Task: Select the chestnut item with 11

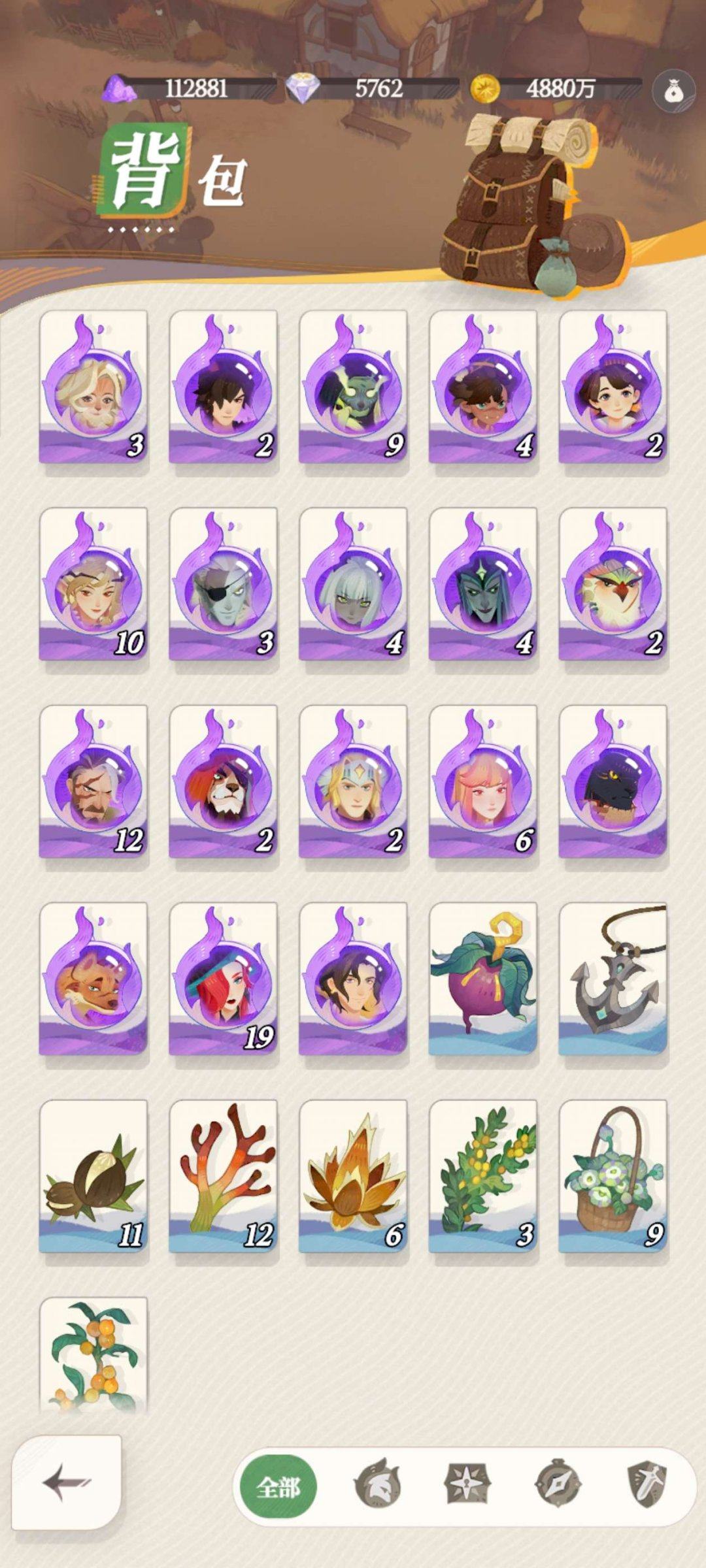Action: (93, 1176)
